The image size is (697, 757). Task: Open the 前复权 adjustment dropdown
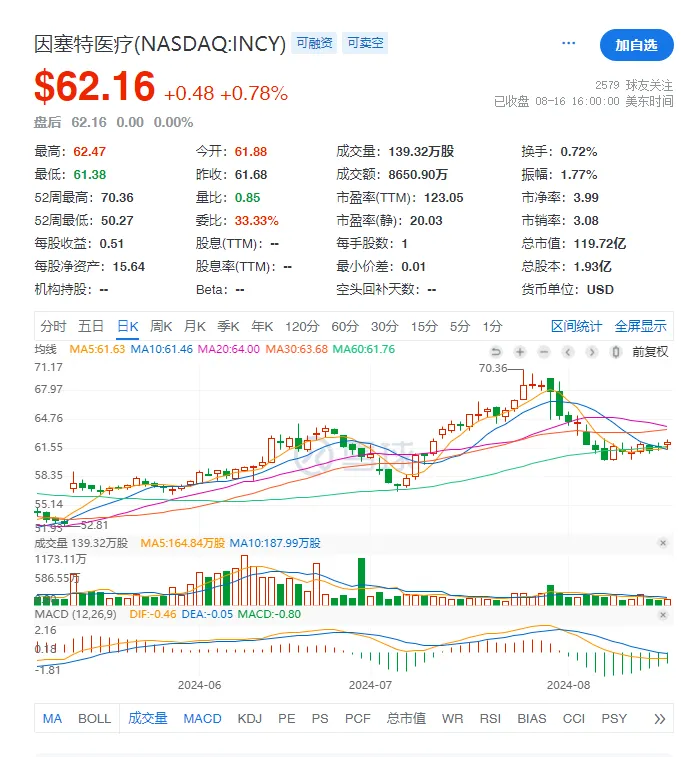(x=649, y=352)
